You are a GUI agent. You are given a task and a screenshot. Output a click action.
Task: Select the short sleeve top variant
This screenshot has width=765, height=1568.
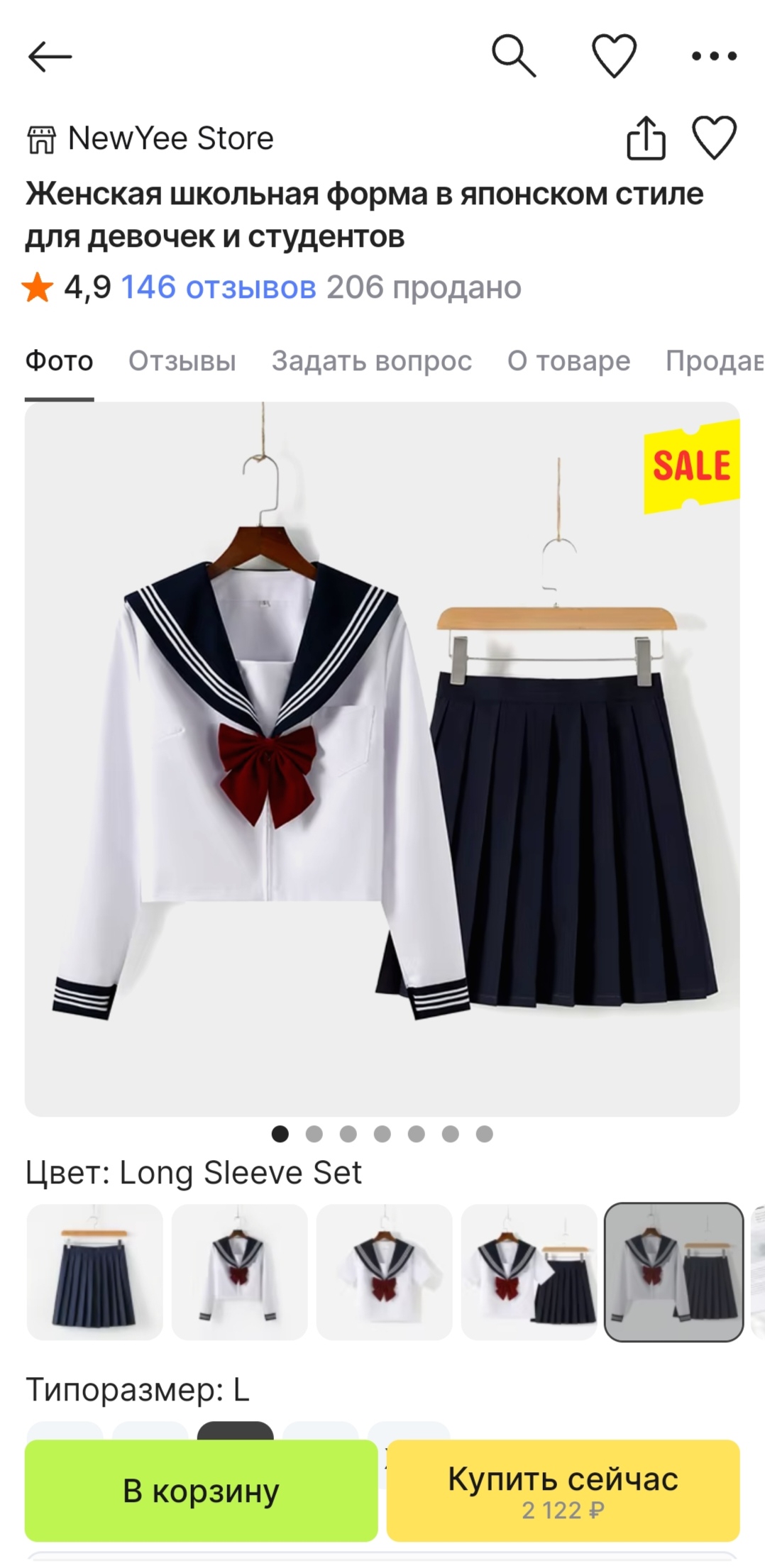pos(385,1271)
